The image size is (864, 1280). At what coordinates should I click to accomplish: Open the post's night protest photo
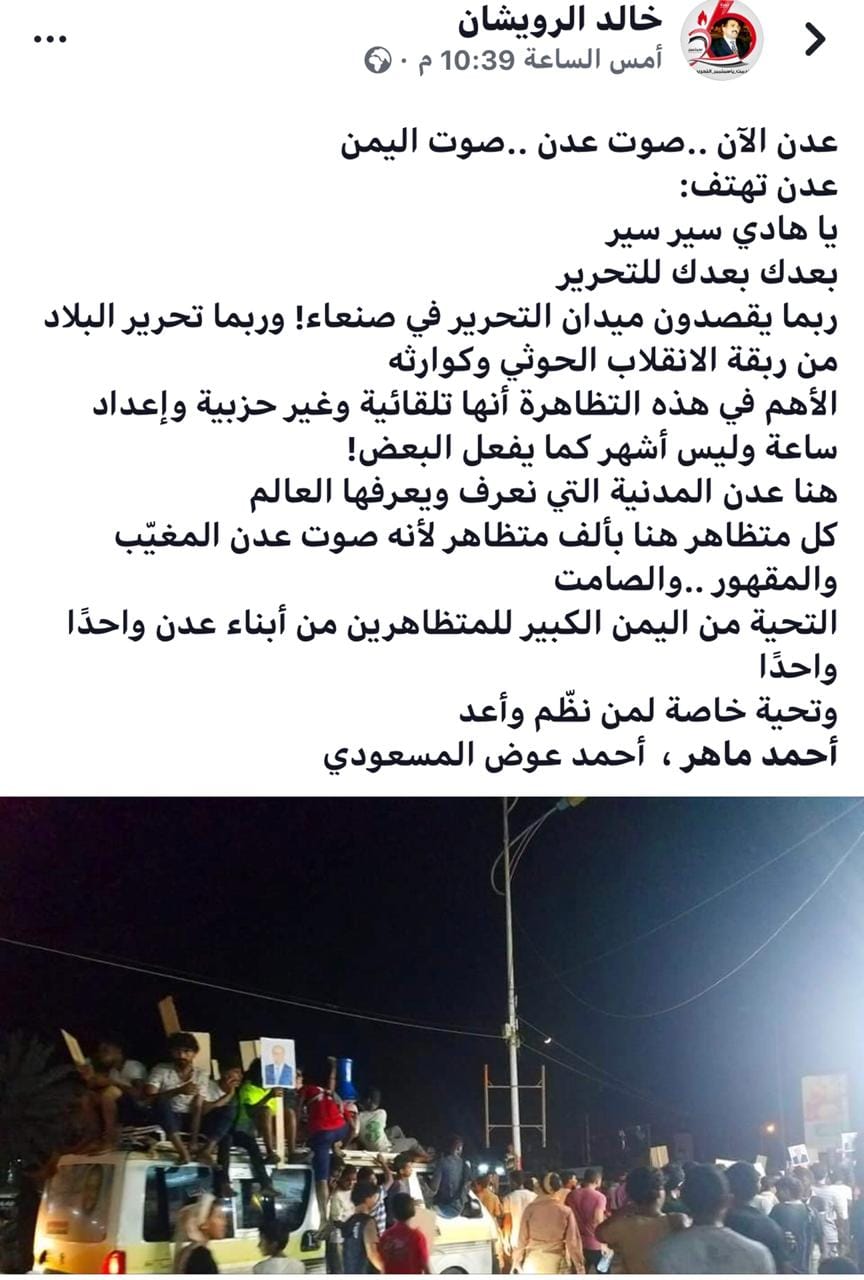(432, 1036)
